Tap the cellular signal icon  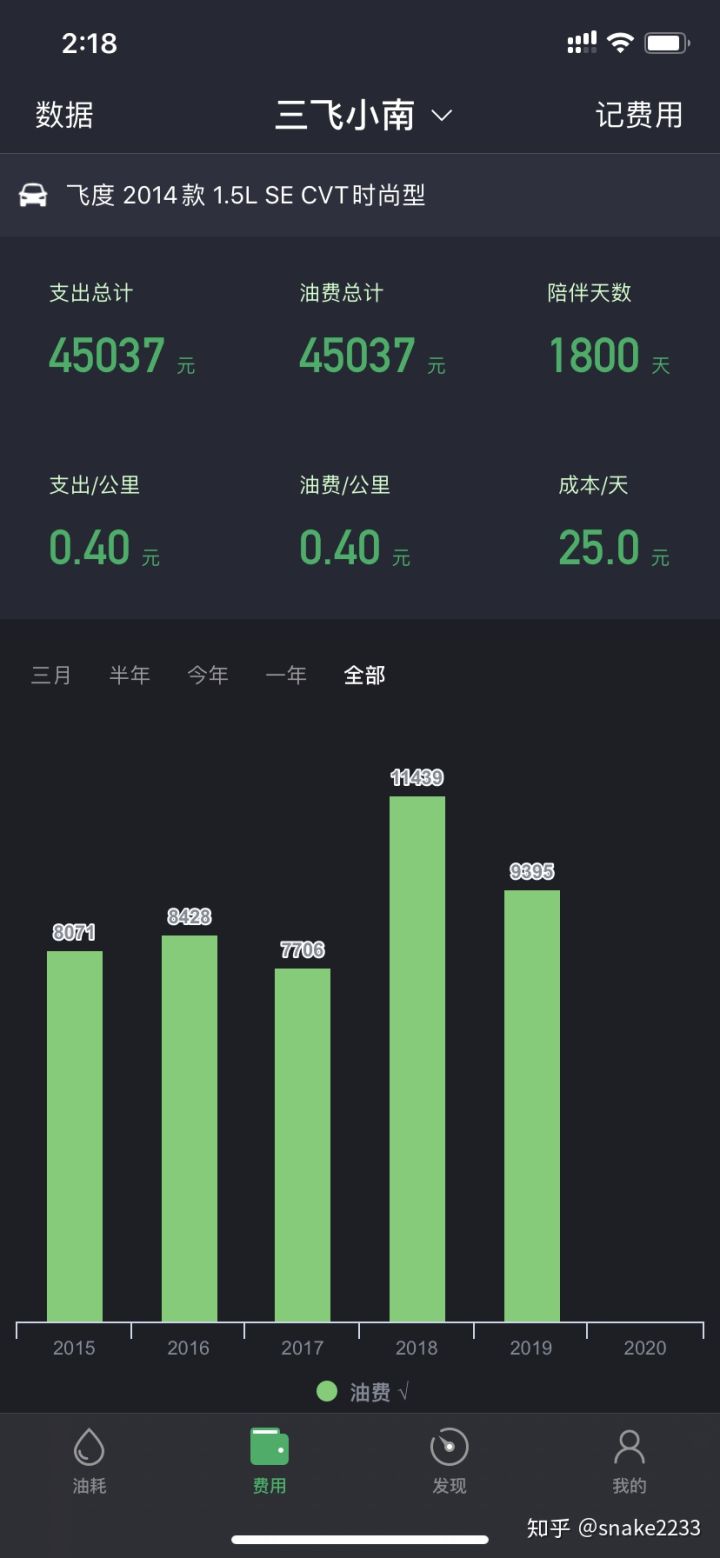coord(581,42)
